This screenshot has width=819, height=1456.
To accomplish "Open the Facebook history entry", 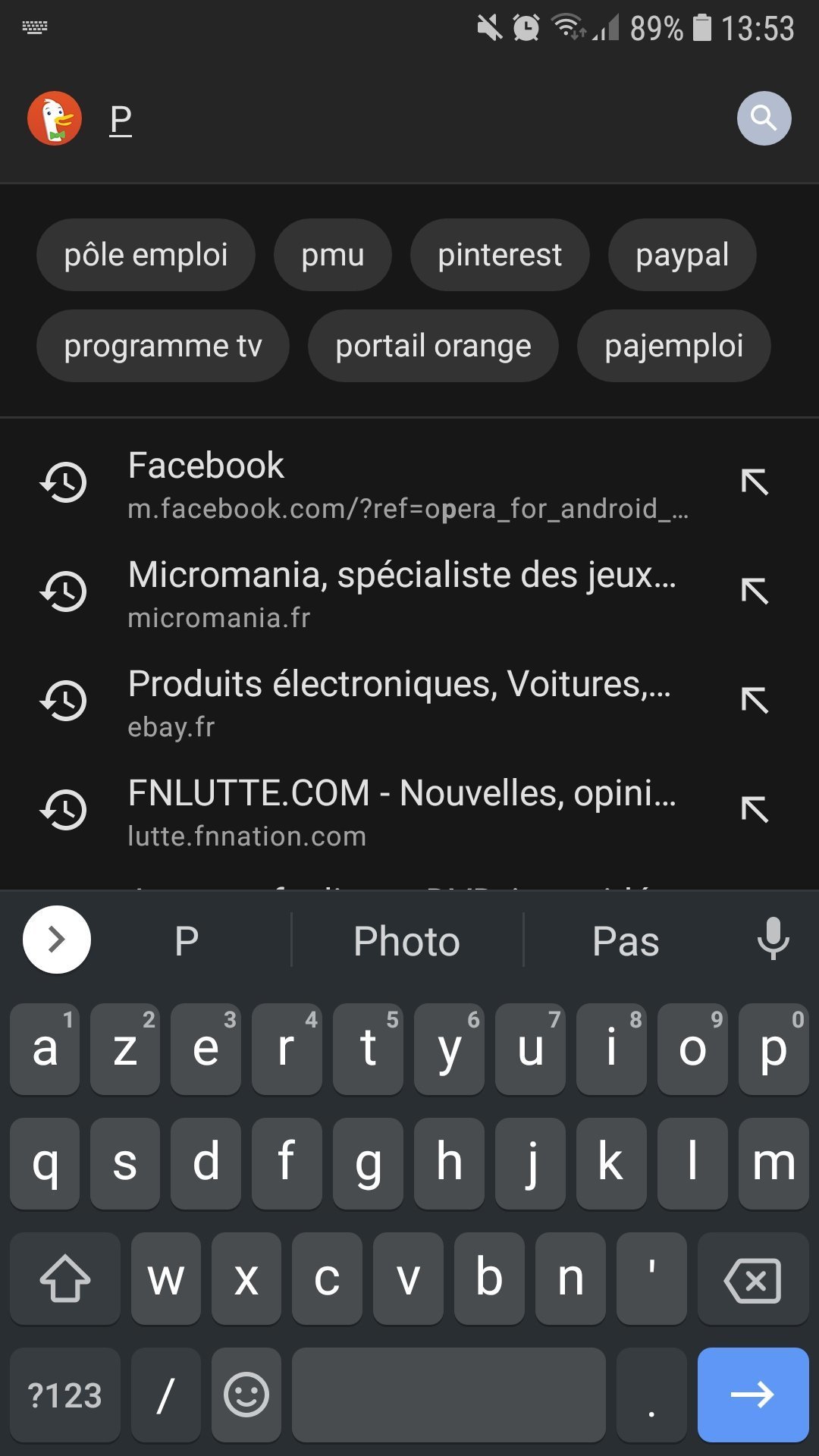I will pyautogui.click(x=379, y=483).
